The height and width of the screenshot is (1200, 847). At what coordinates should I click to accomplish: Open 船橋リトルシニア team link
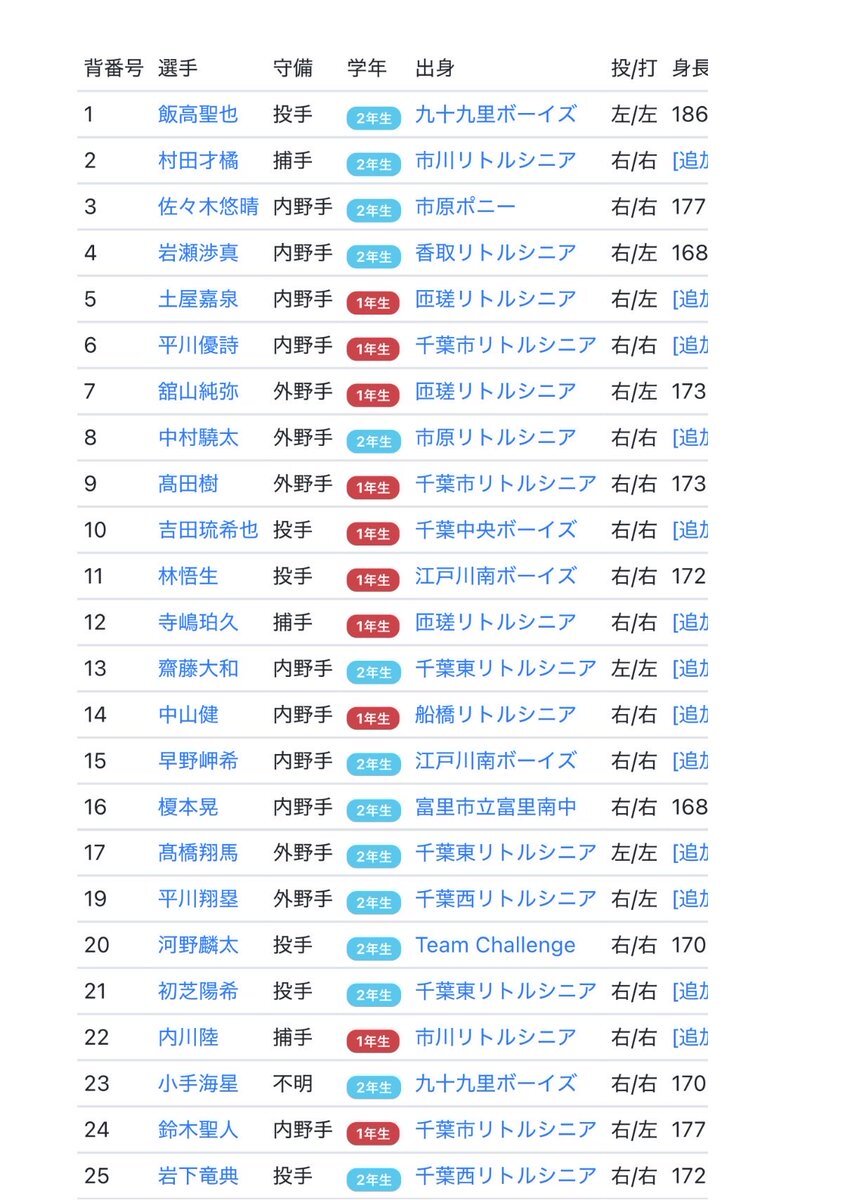(495, 714)
